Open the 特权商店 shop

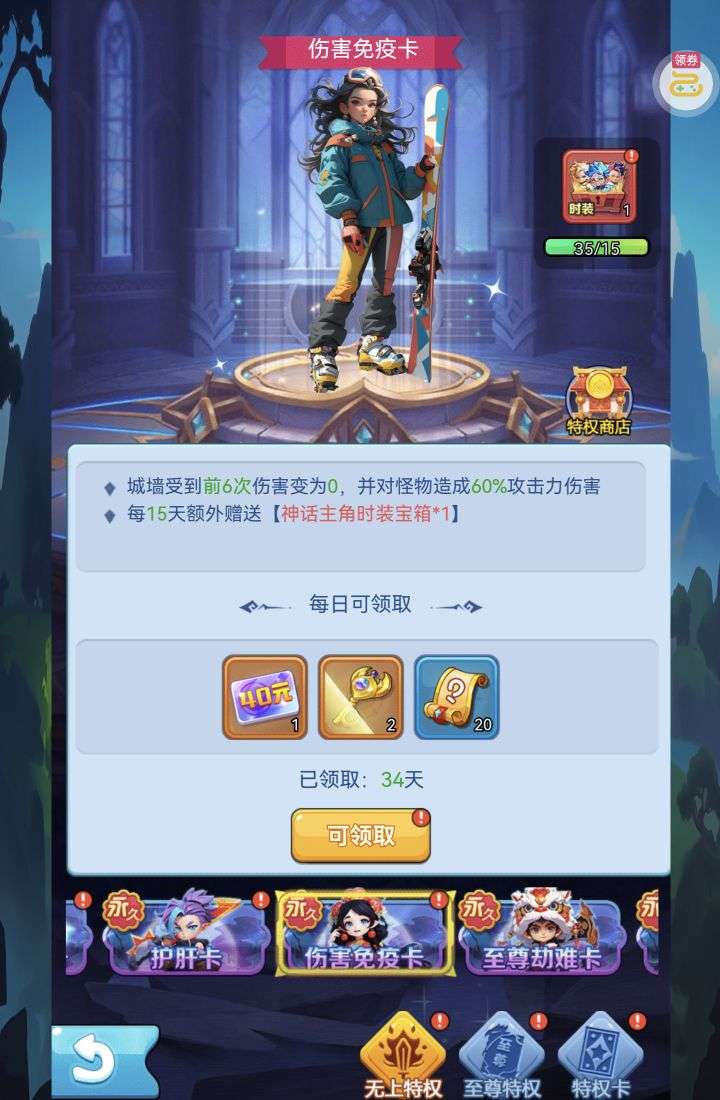tap(599, 402)
